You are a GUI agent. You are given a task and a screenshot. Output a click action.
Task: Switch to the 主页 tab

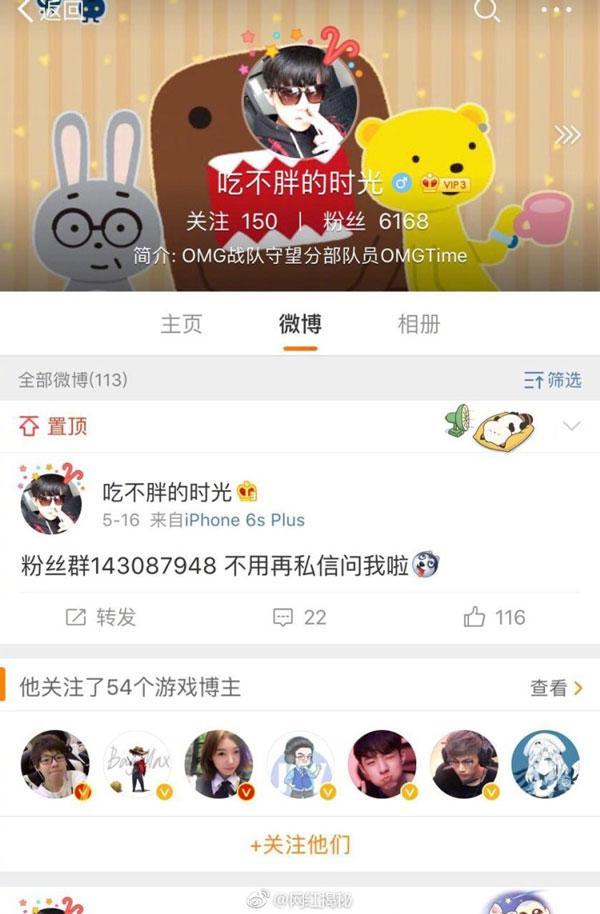pyautogui.click(x=182, y=324)
